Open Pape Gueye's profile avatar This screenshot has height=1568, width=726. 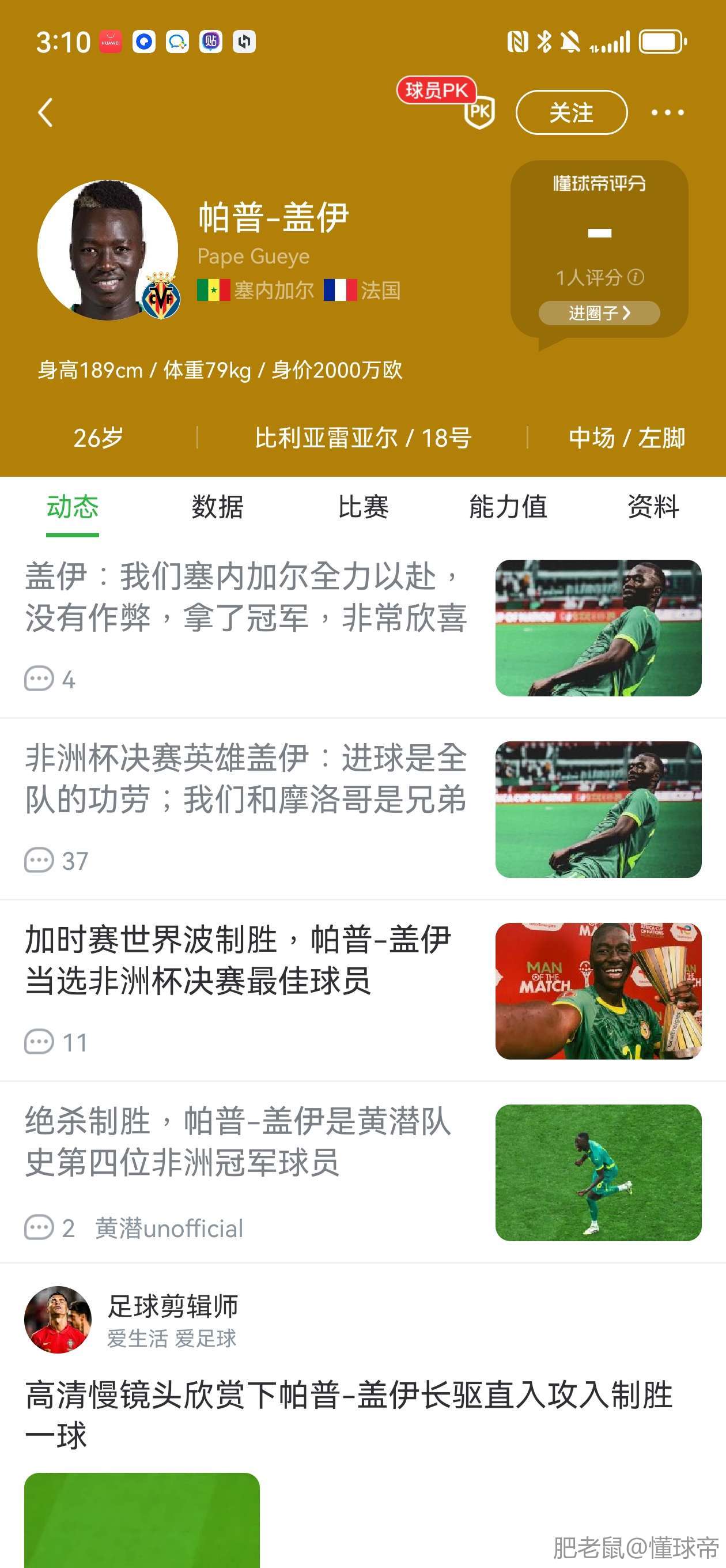107,250
